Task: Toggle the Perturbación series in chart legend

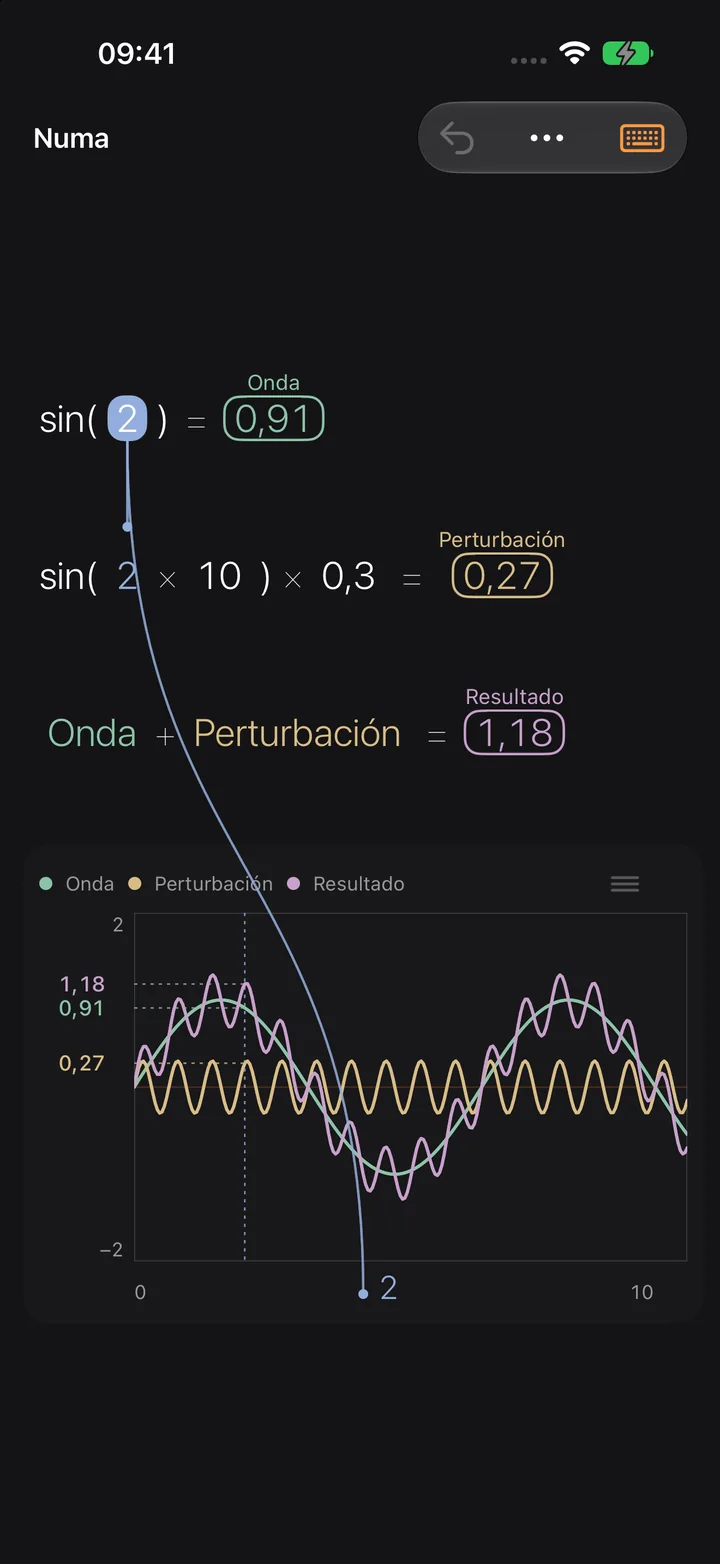Action: click(201, 884)
